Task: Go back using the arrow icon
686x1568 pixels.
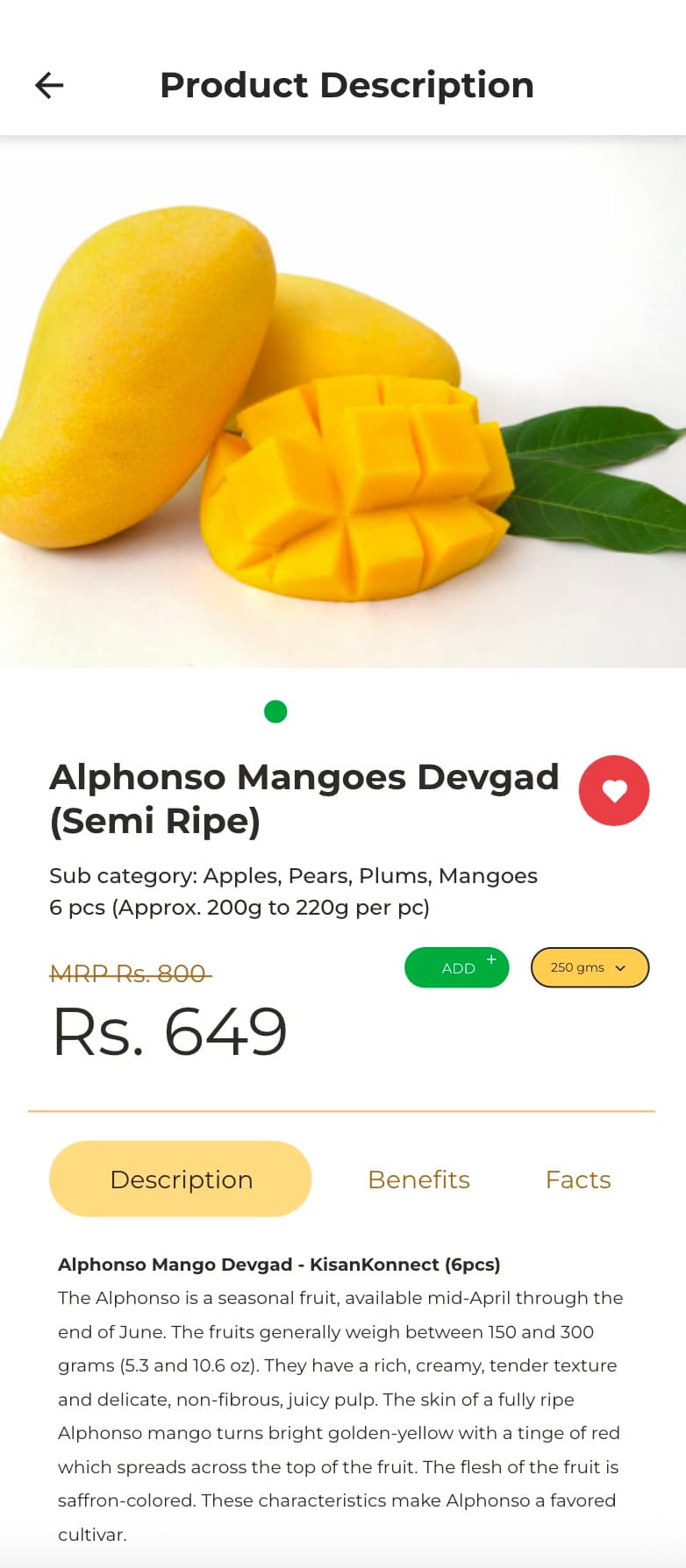Action: pos(49,85)
